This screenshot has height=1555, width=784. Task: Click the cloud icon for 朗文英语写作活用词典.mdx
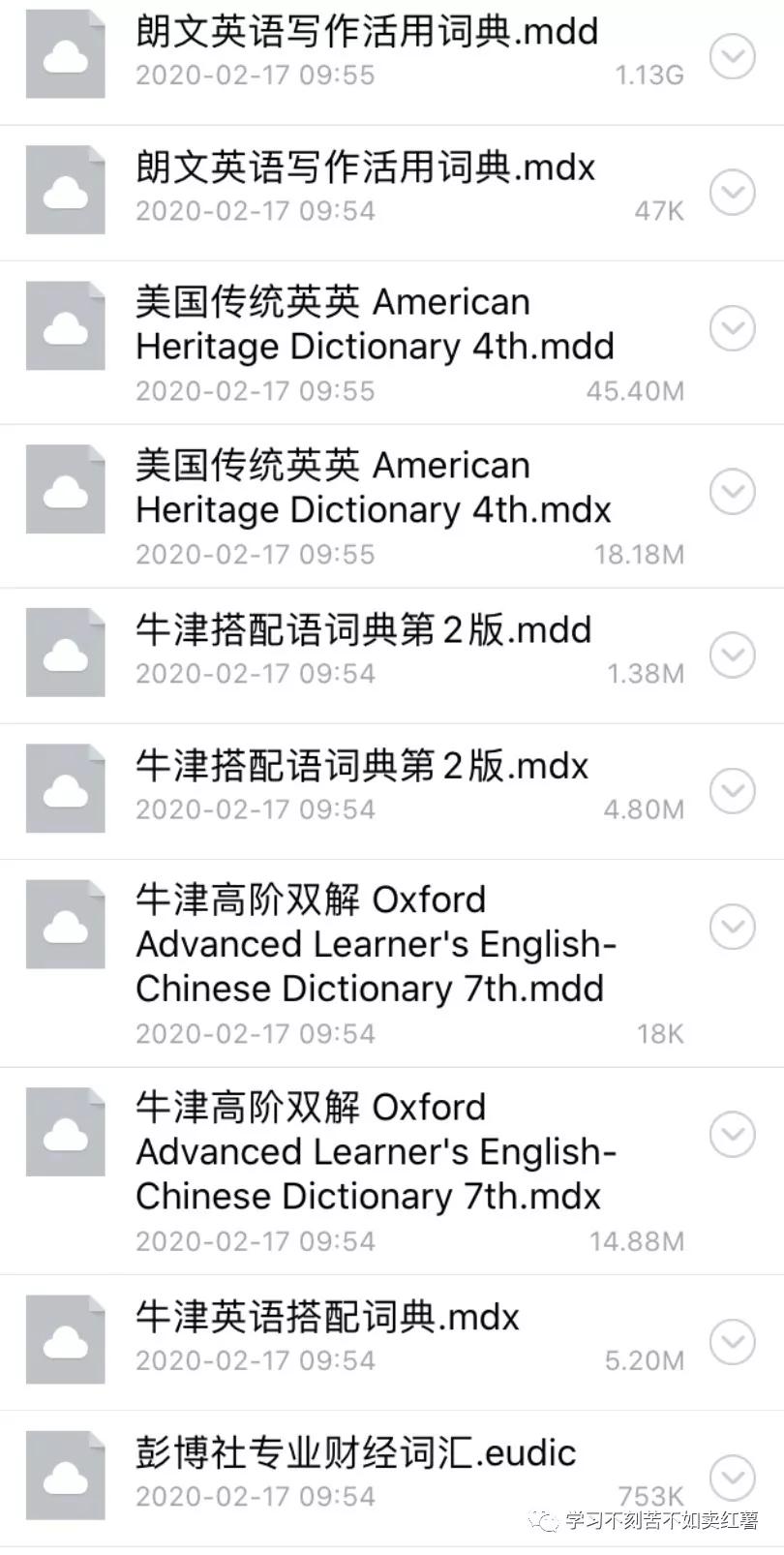click(x=64, y=189)
